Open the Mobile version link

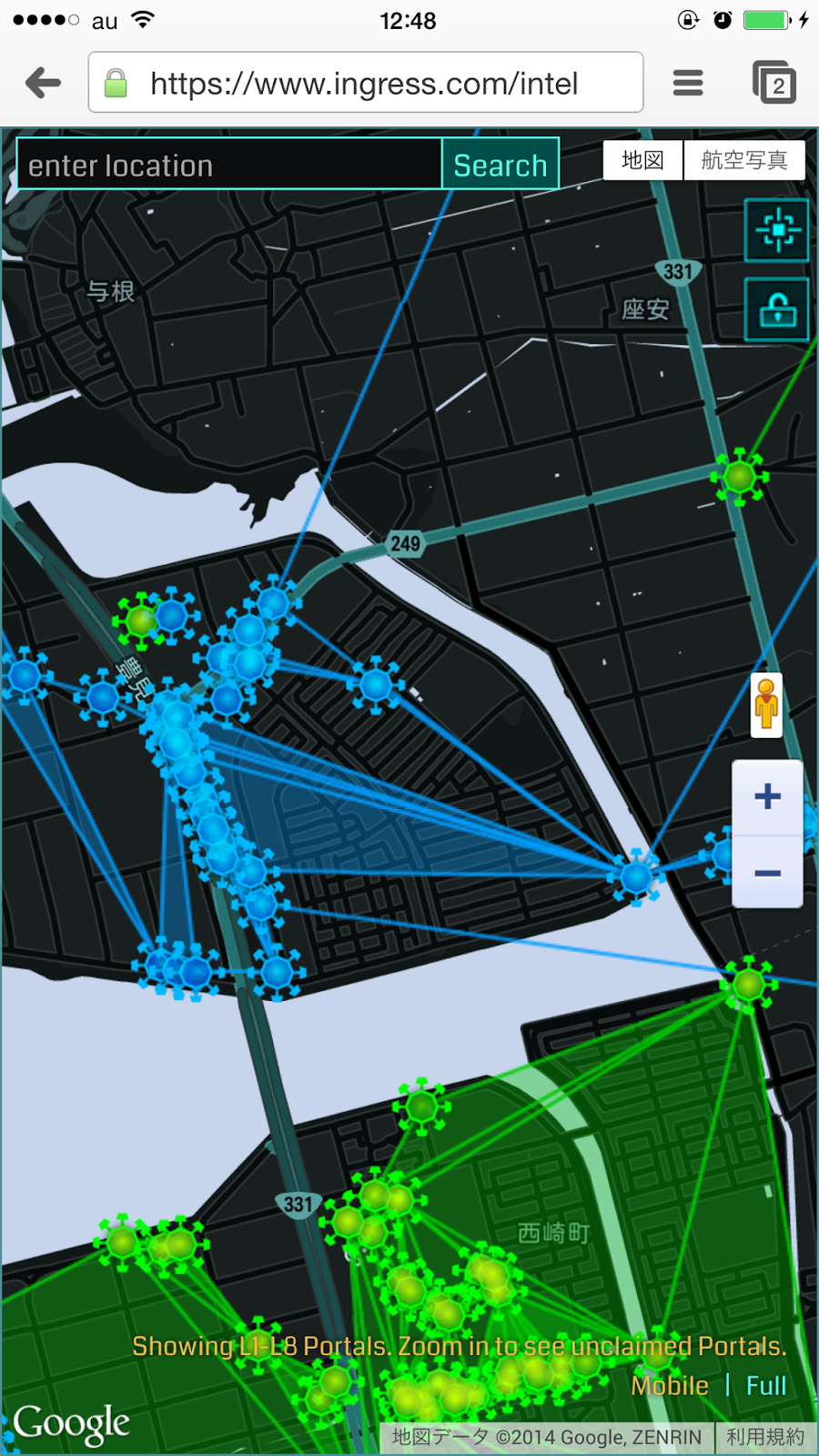click(670, 1386)
